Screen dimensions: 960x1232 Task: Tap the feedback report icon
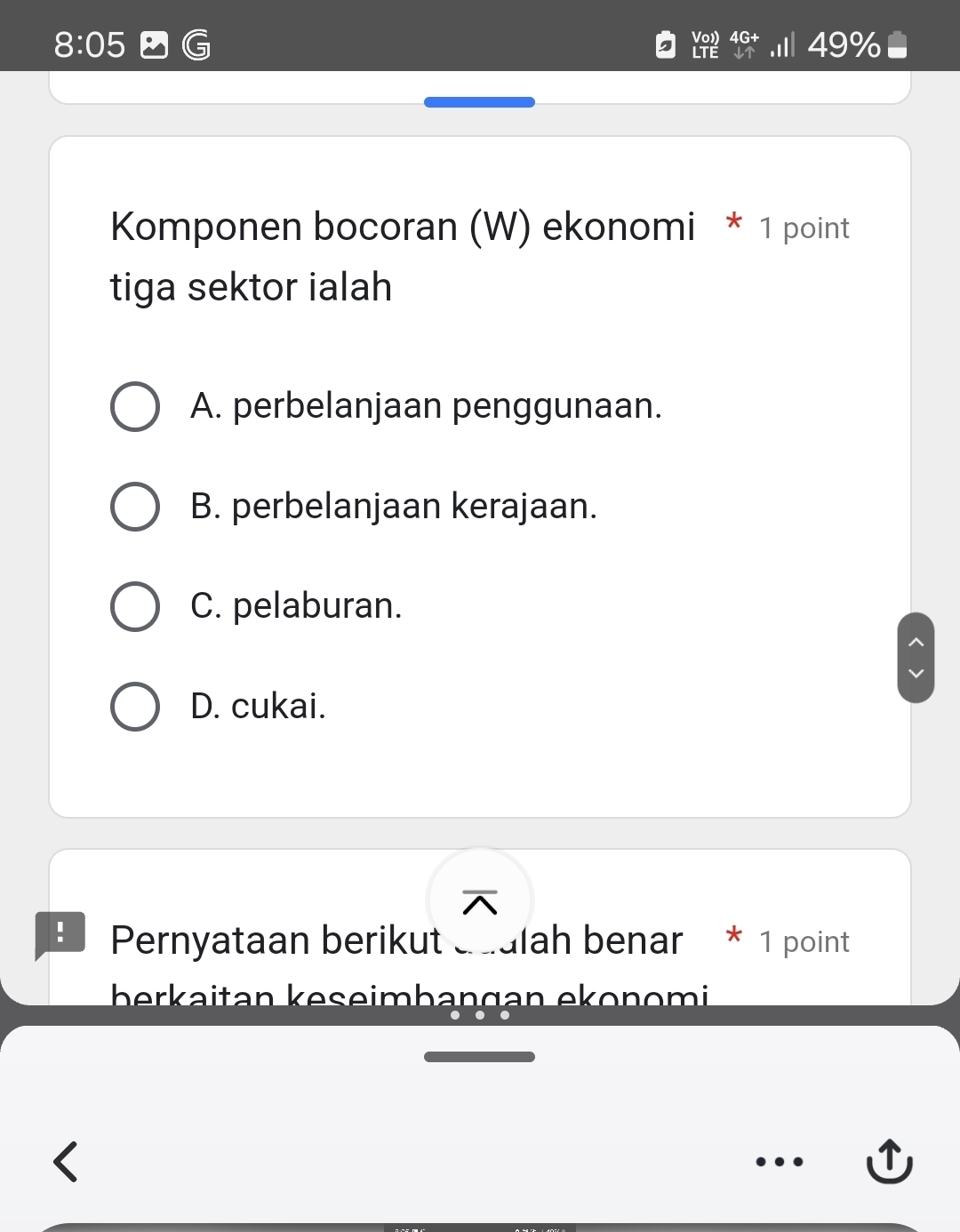60,934
